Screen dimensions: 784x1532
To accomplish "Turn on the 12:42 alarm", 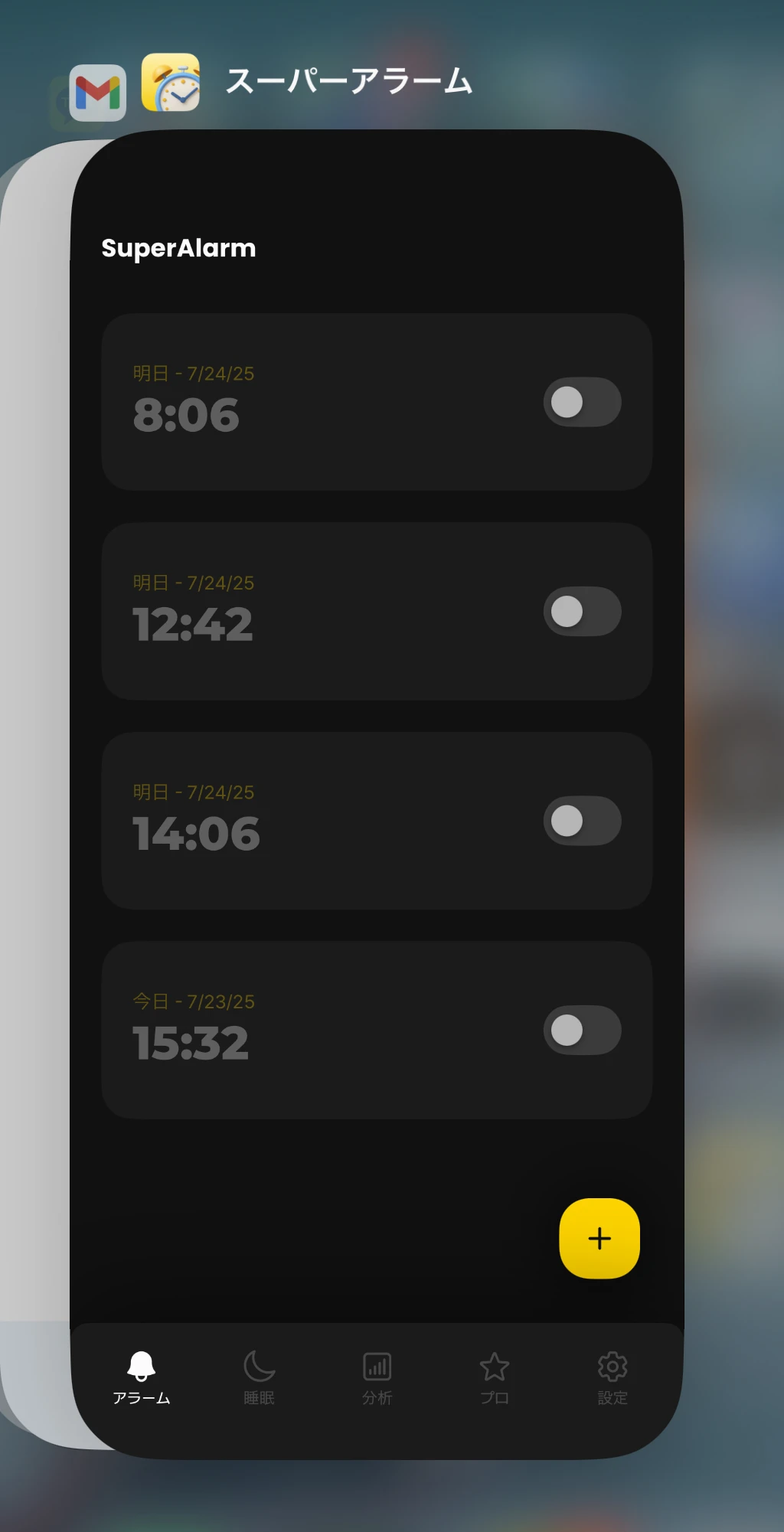I will pos(582,611).
